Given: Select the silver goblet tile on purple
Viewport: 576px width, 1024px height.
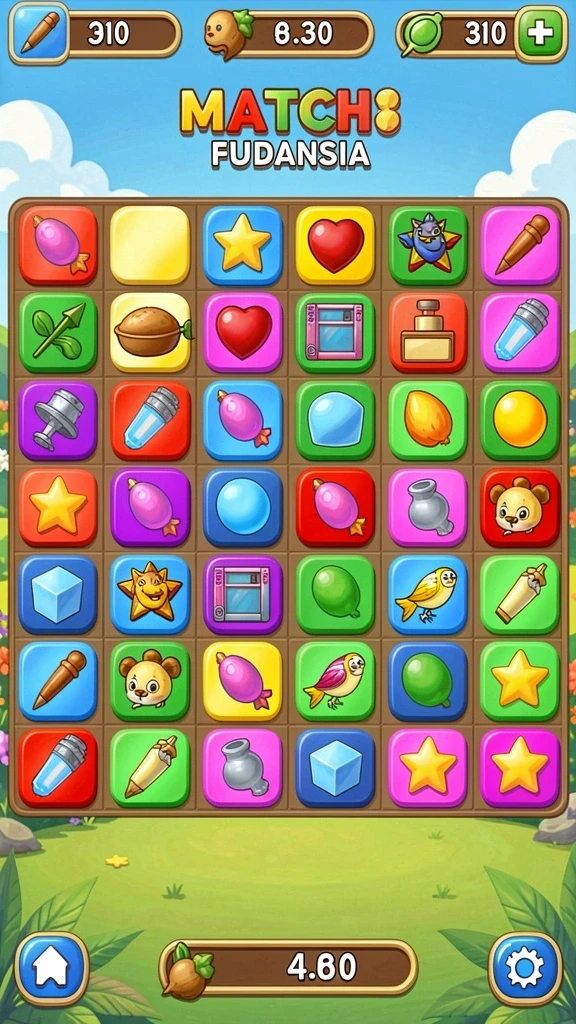Looking at the screenshot, I should [58, 421].
